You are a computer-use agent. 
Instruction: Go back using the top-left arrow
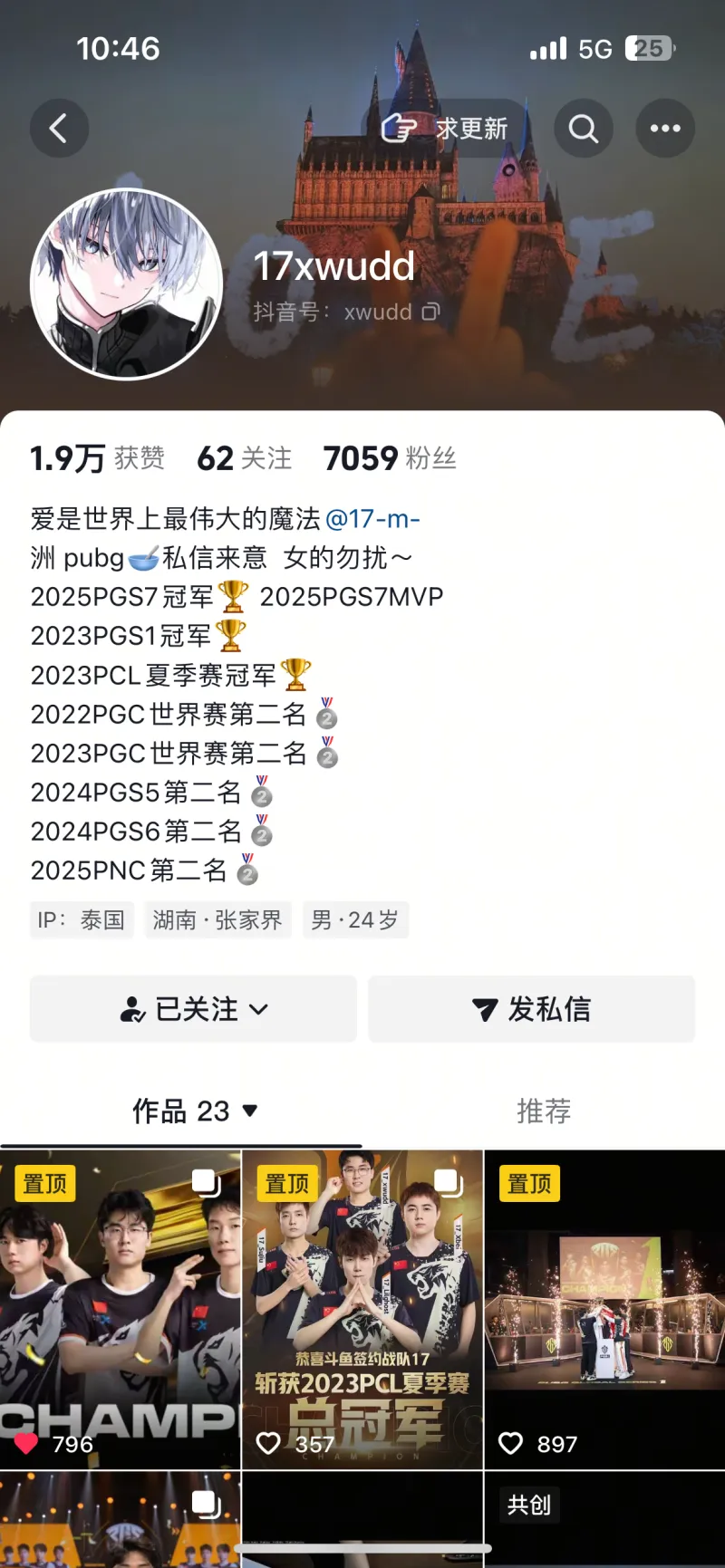[59, 129]
